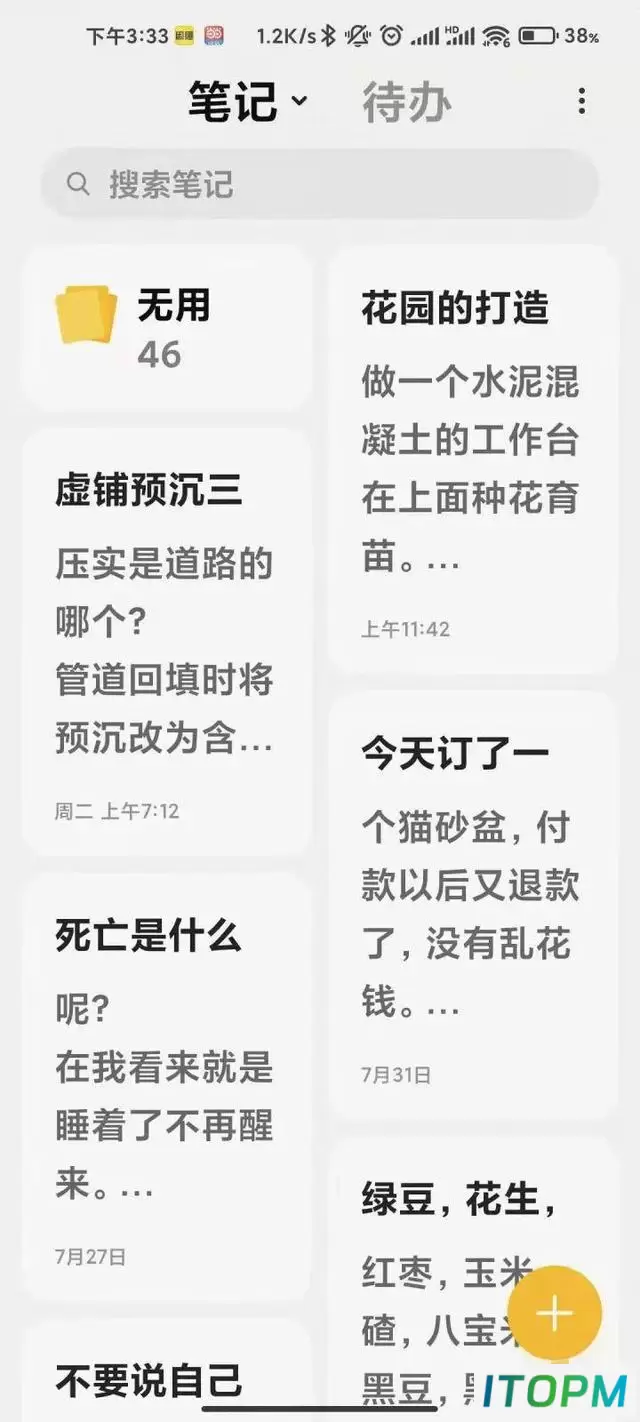Open the 无用 folder
Viewport: 640px width, 1422px height.
tap(165, 328)
